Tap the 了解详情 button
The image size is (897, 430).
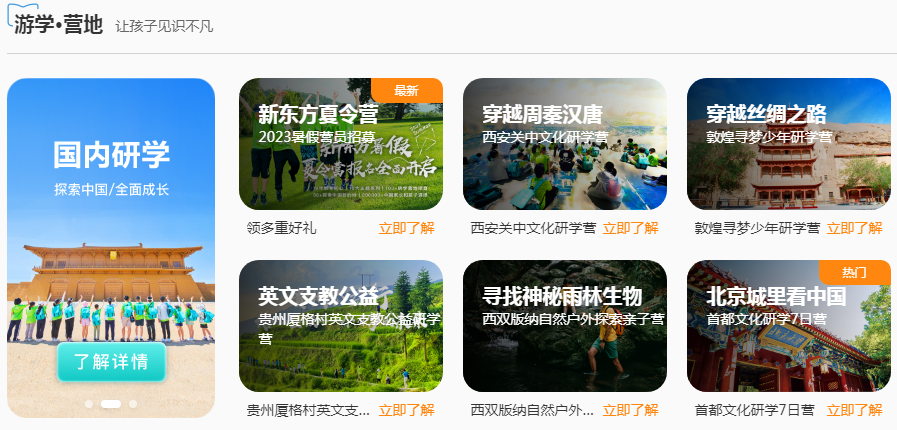pos(111,362)
